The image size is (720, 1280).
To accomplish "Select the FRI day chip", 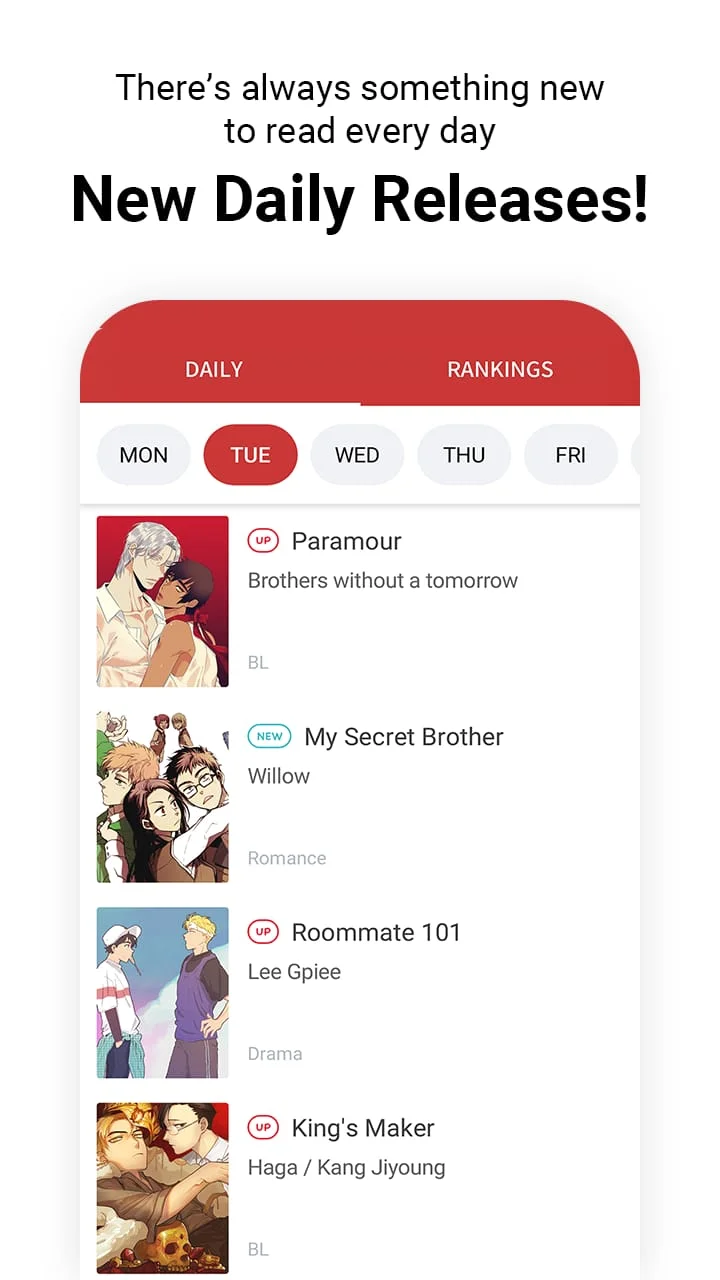I will (571, 455).
